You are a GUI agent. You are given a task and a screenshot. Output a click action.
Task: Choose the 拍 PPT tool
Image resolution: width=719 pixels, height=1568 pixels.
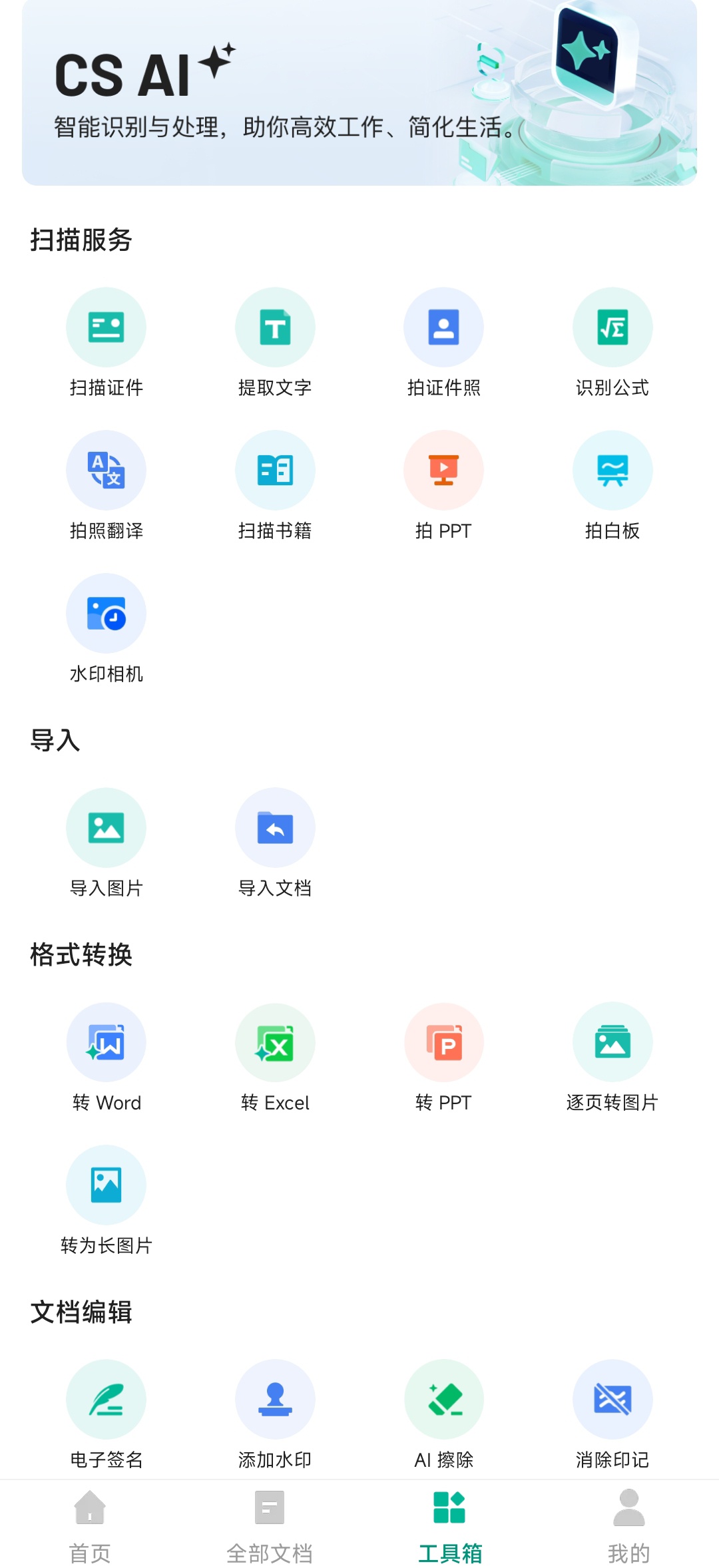(443, 471)
